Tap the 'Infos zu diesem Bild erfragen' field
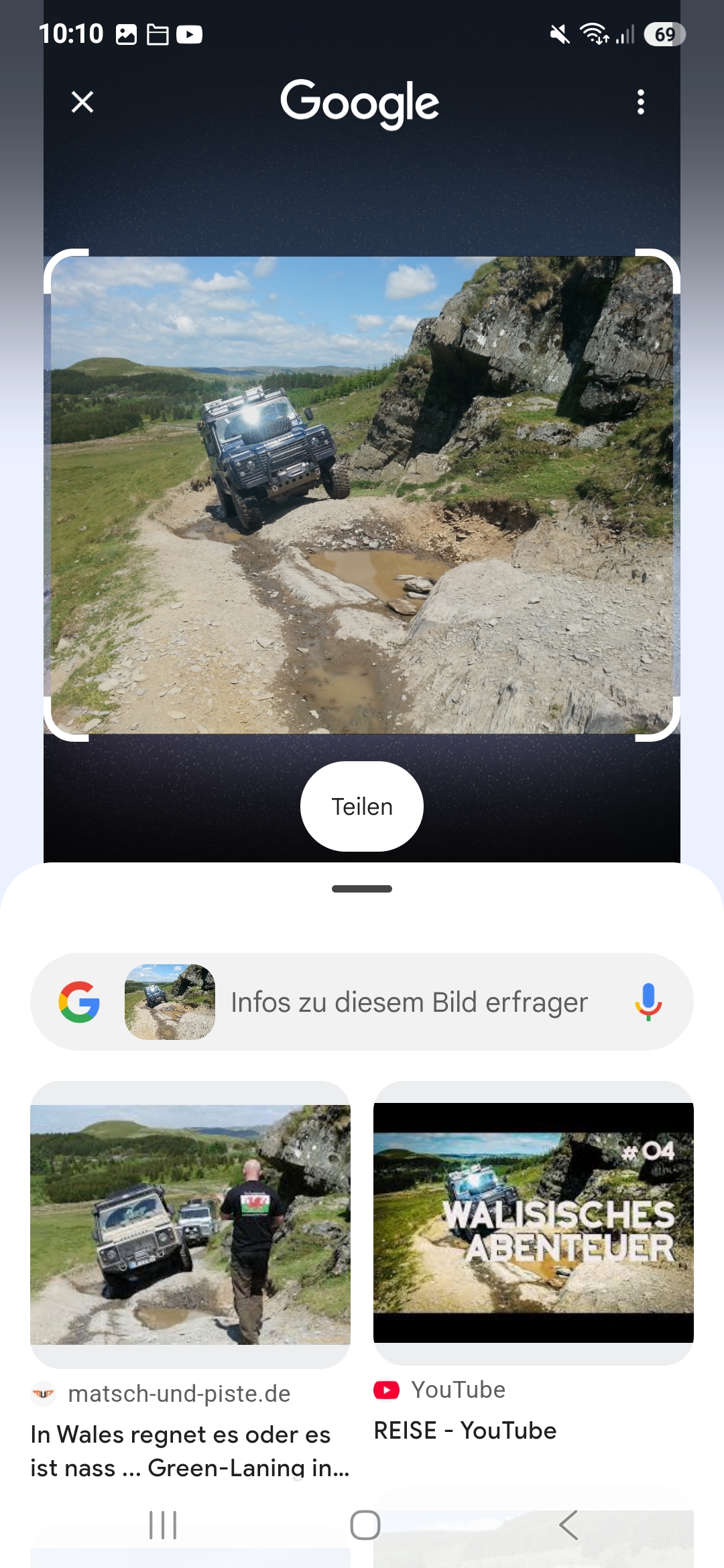724x1568 pixels. [x=409, y=1002]
